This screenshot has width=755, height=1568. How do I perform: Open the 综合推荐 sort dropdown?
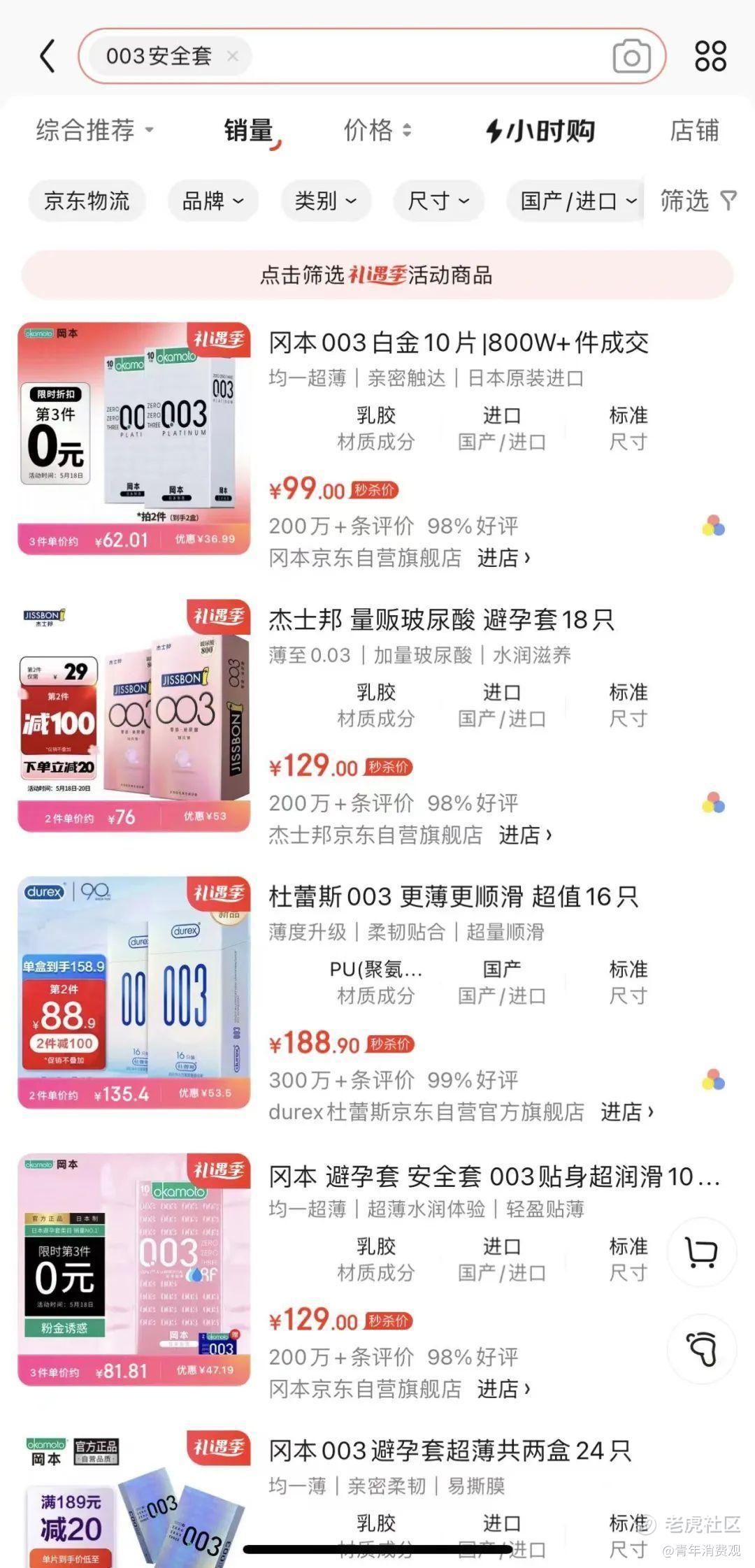(94, 130)
